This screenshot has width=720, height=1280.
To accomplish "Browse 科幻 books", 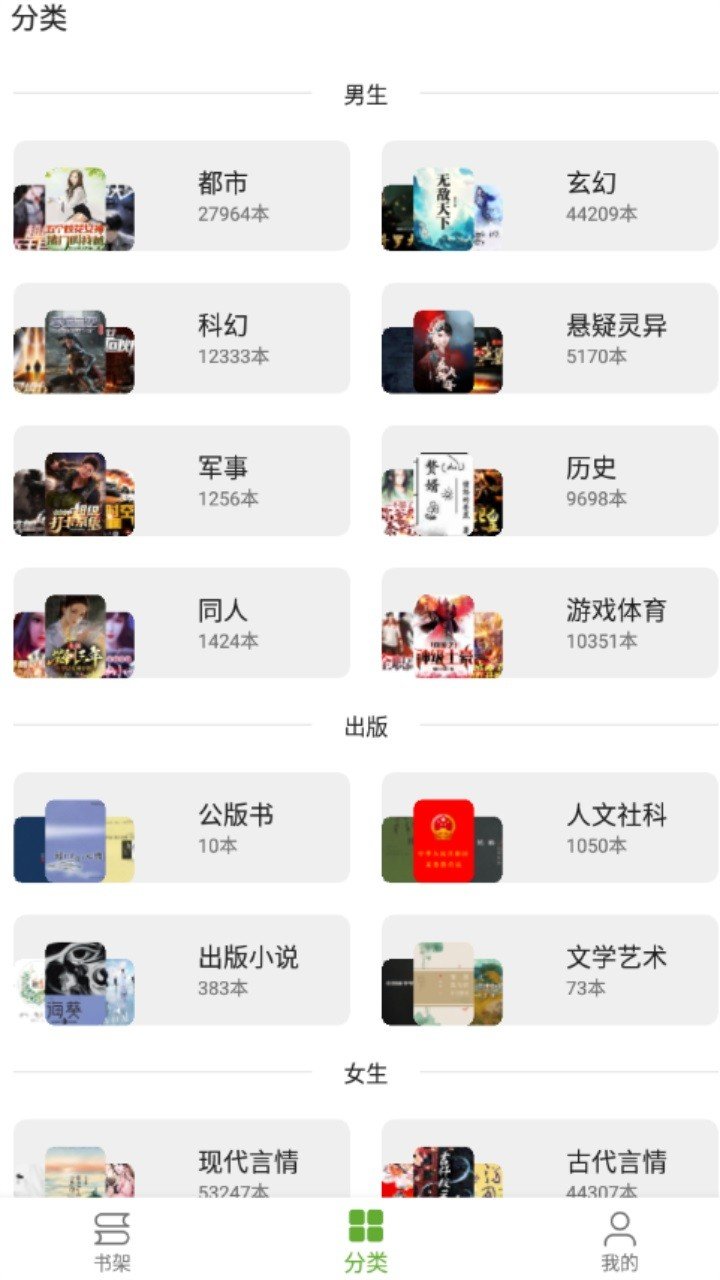I will point(182,338).
